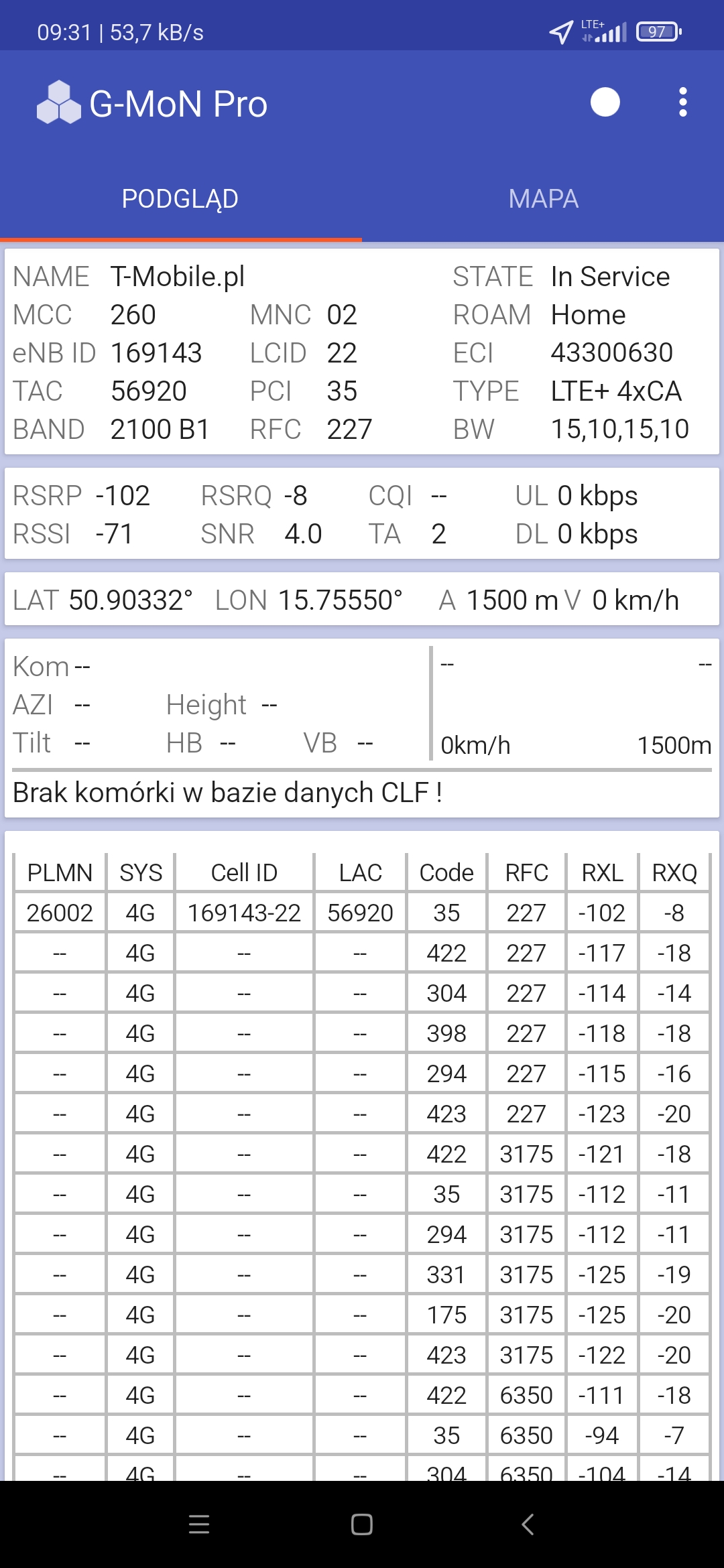Open the three-dot overflow menu
724x1568 pixels.
coord(682,103)
